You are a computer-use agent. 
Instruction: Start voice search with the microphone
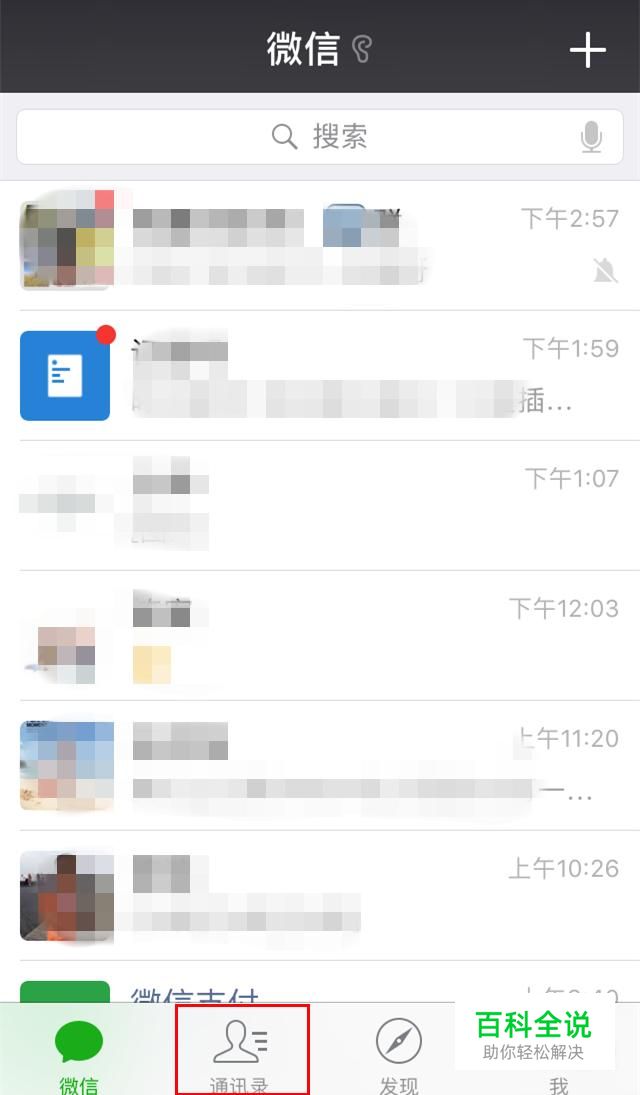tap(592, 137)
